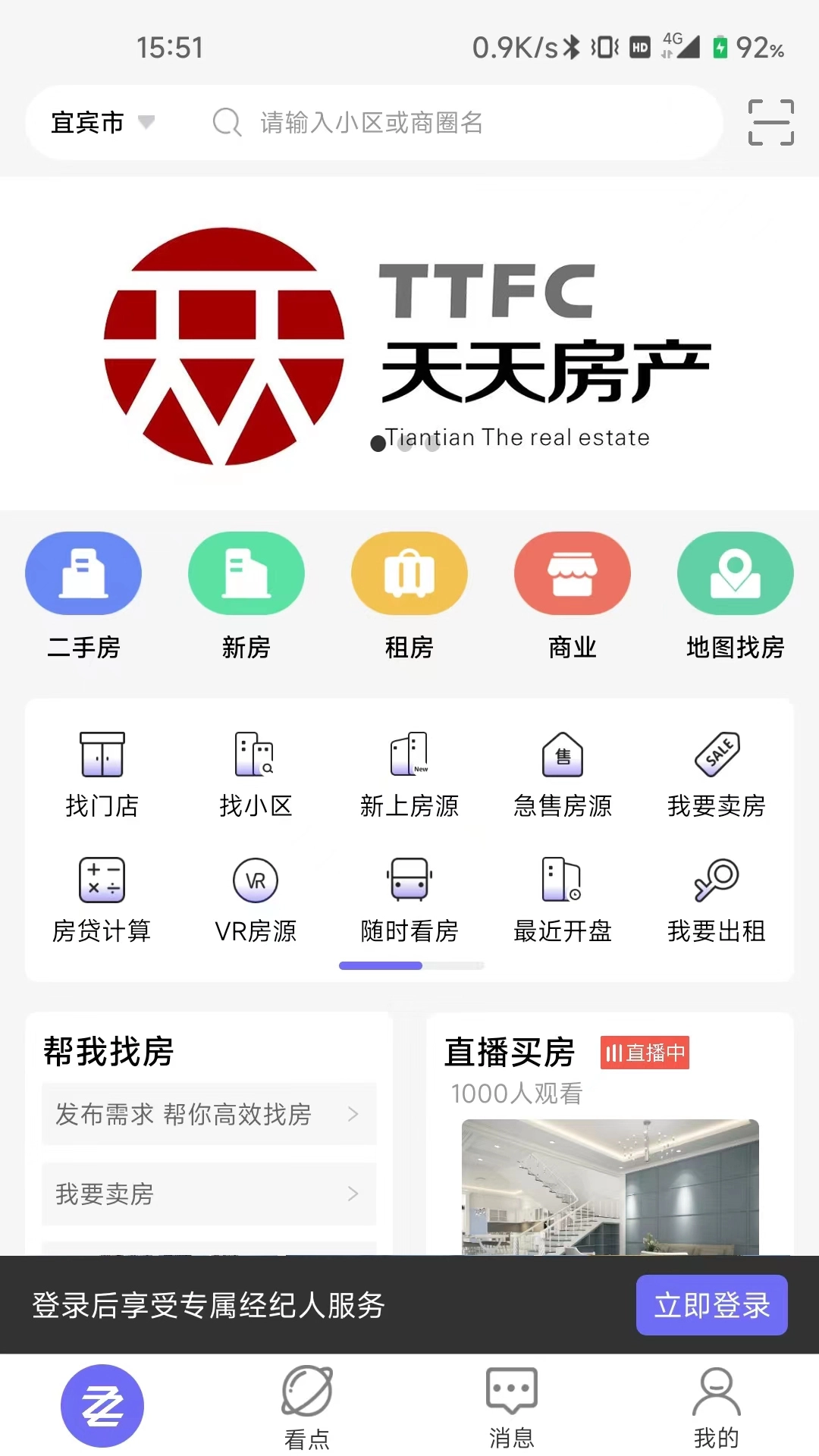Screen dimensions: 819x1456
Task: Expand 发布需求 帮你高效找房 row
Action: point(209,1114)
